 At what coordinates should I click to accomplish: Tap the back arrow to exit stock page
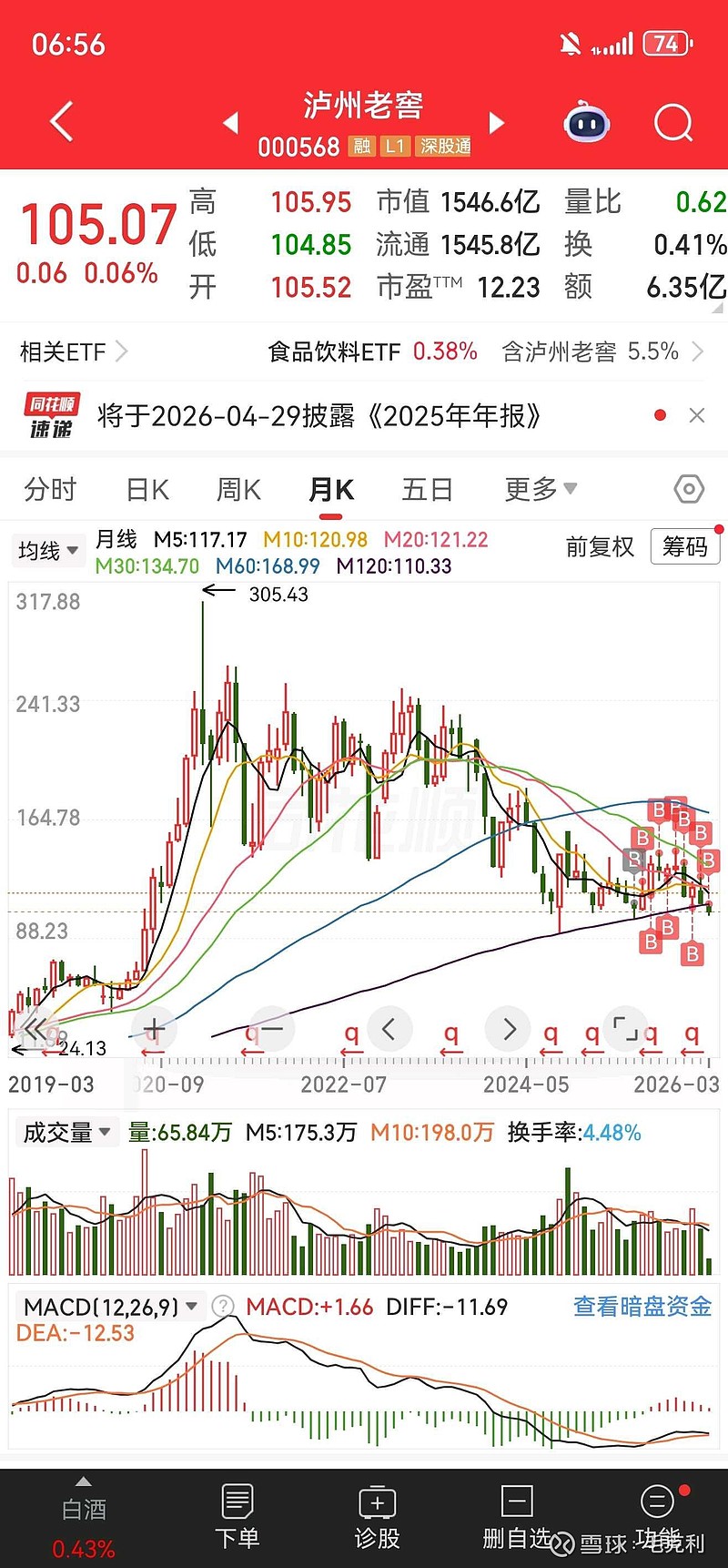coord(60,120)
